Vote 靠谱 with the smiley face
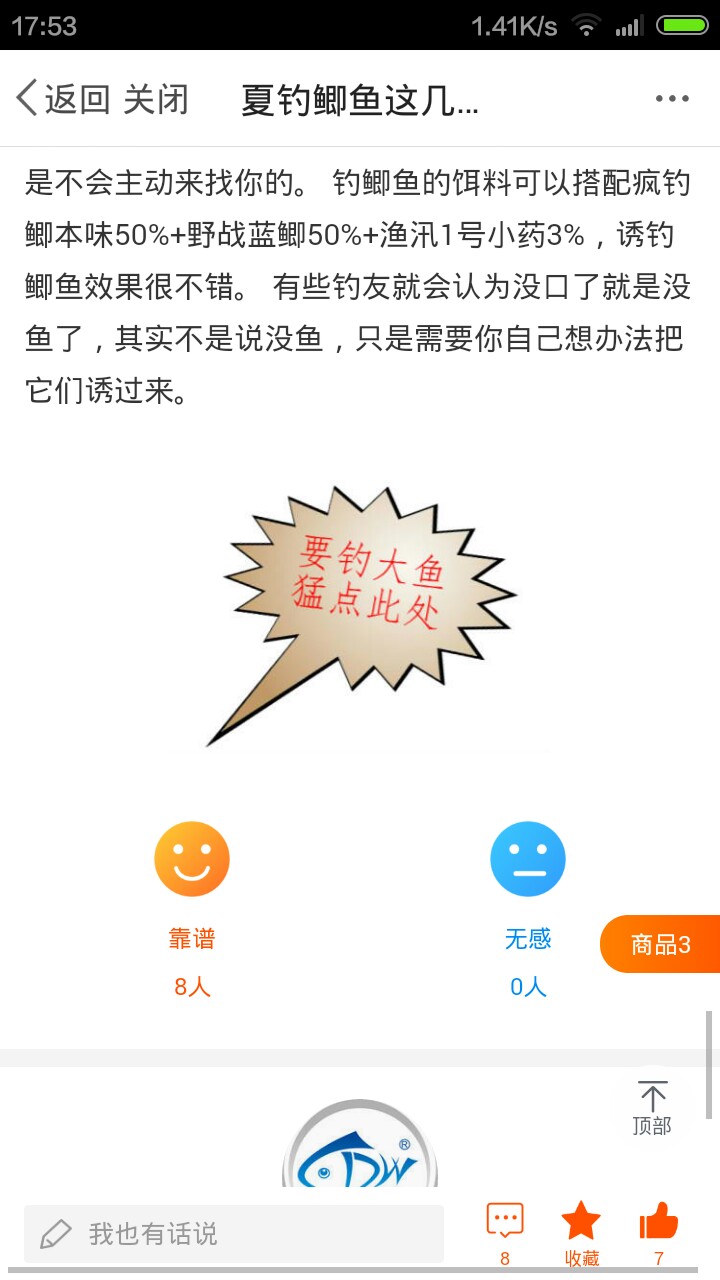Image resolution: width=720 pixels, height=1280 pixels. pos(192,859)
